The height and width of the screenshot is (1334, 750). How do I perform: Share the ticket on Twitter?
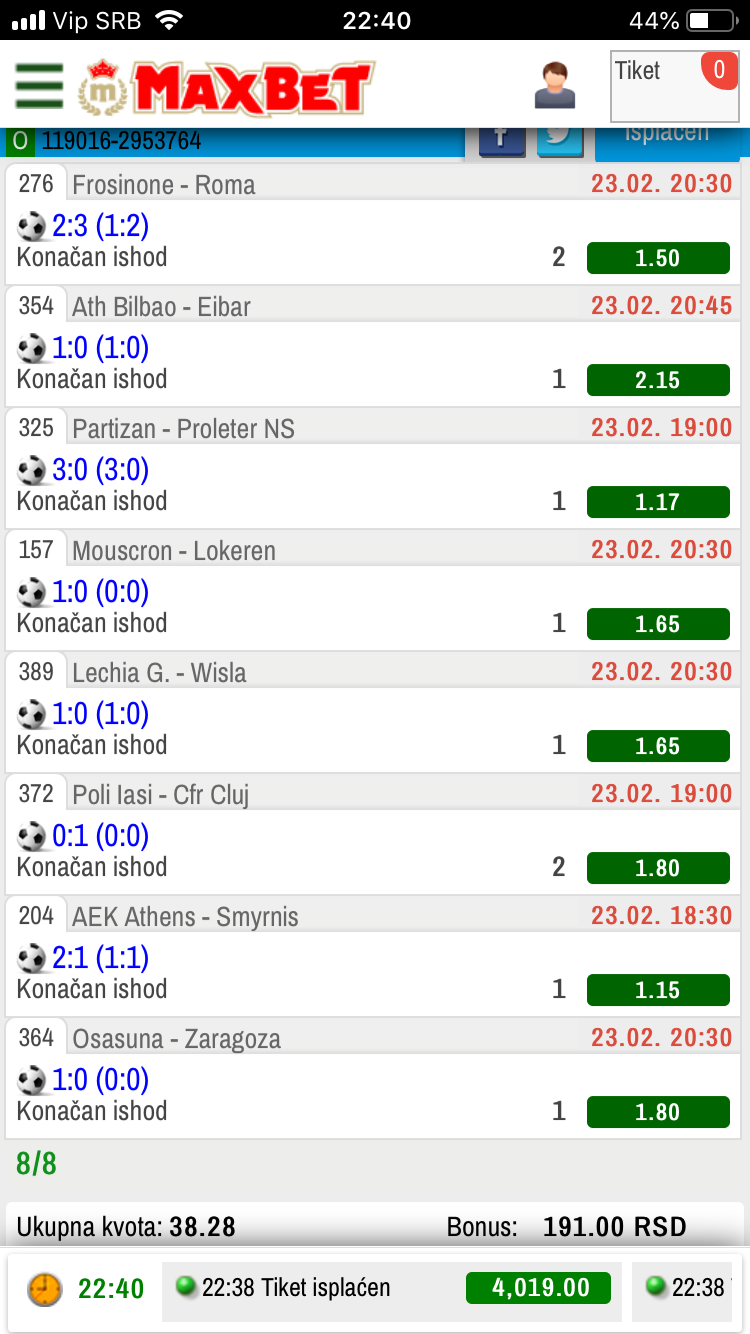(x=560, y=139)
